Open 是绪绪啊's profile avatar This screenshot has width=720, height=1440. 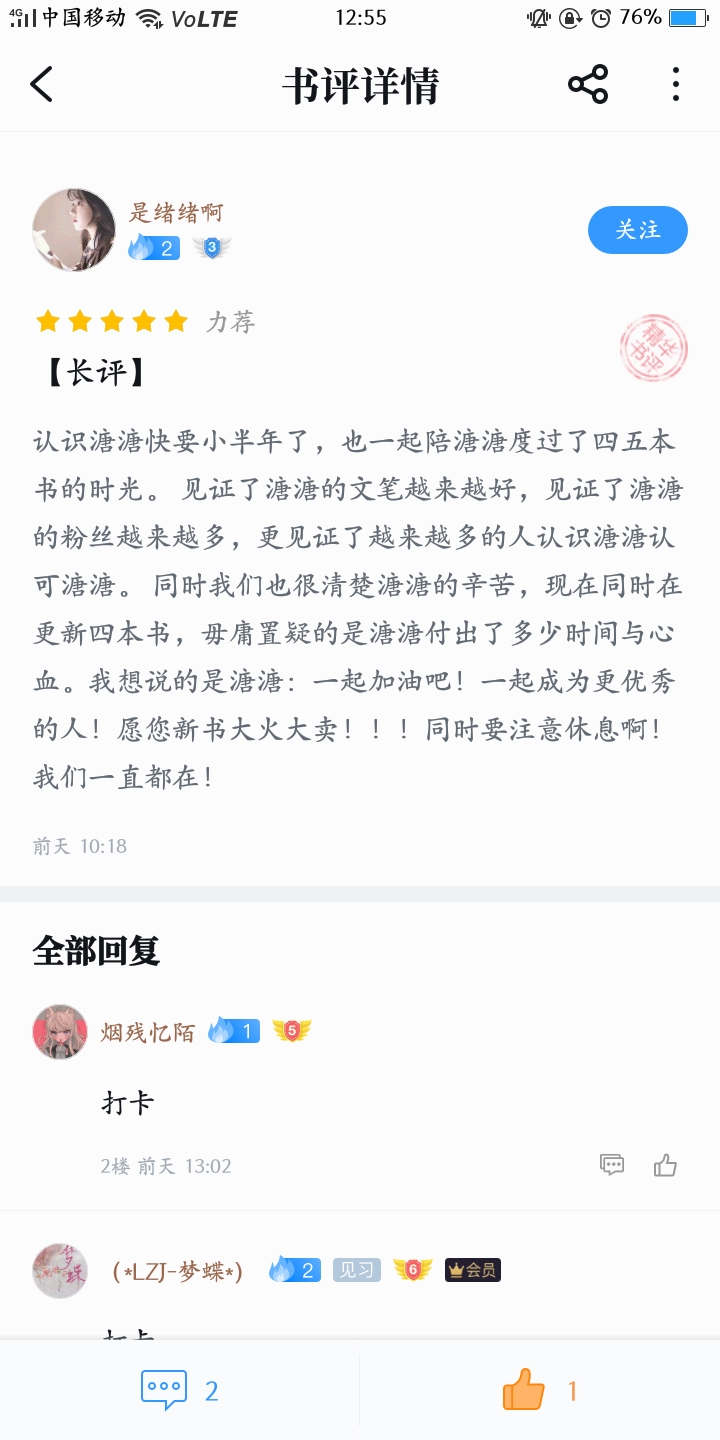coord(74,230)
